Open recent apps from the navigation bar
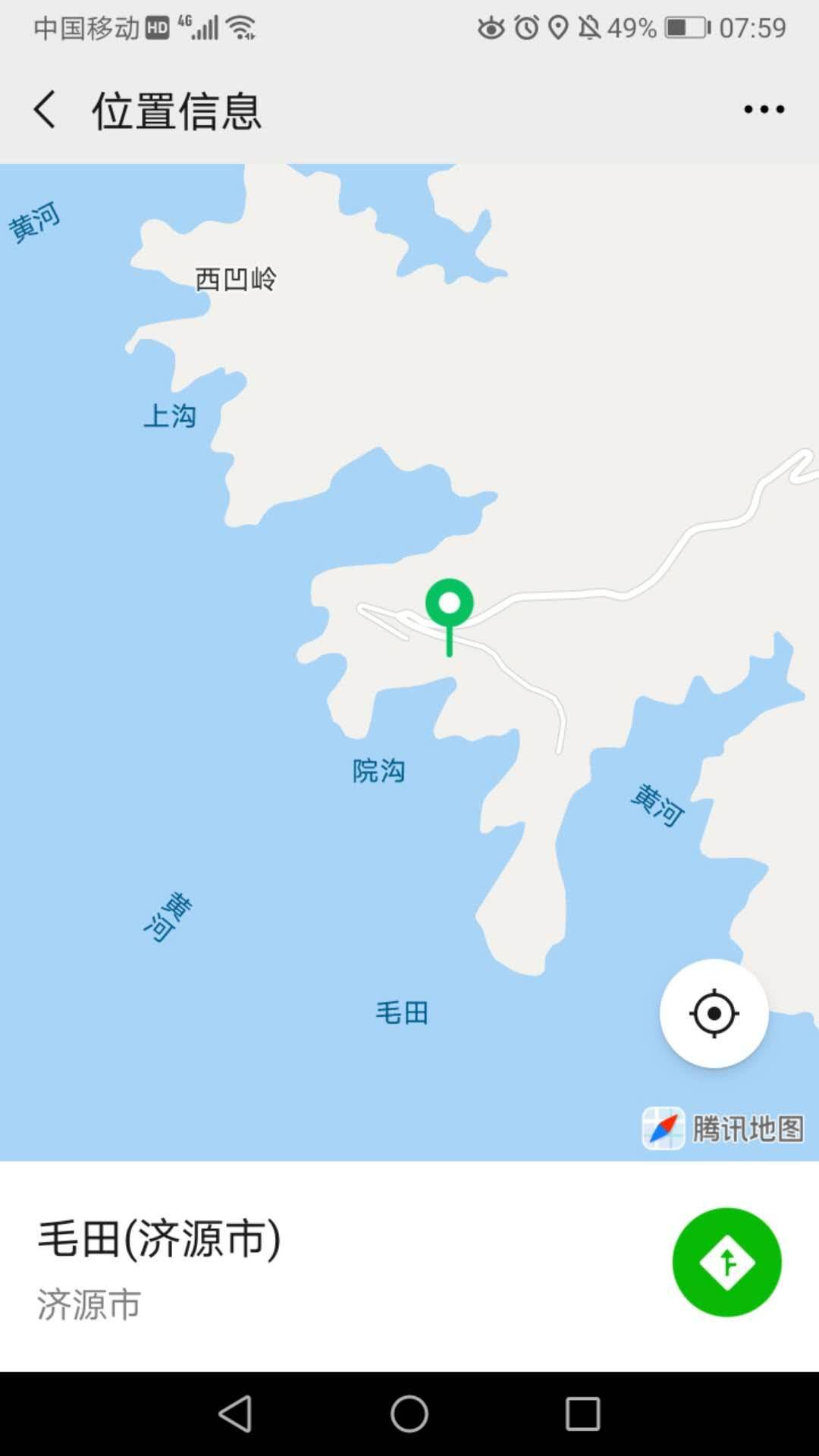 click(582, 1414)
